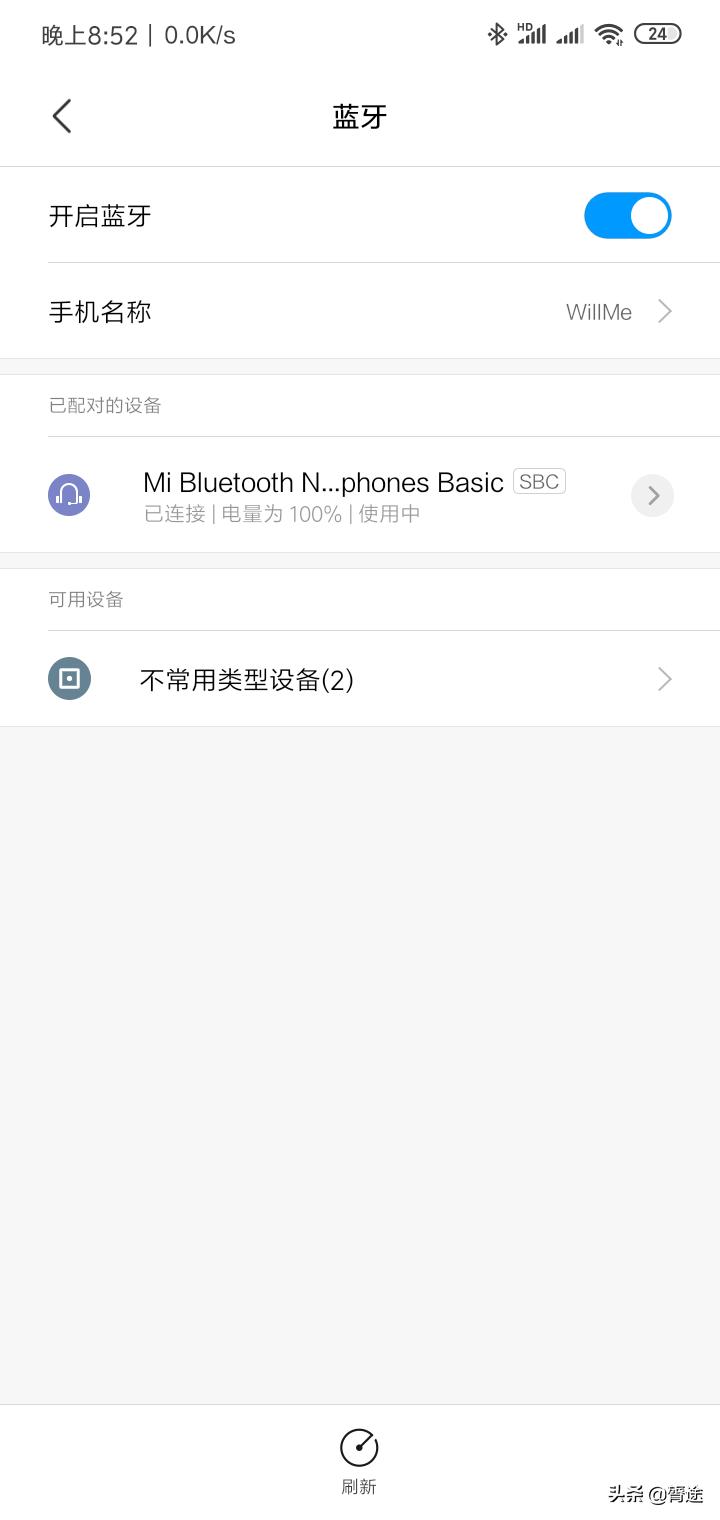Image resolution: width=720 pixels, height=1520 pixels.
Task: Tap the Wi-Fi icon in the status bar
Action: click(608, 33)
